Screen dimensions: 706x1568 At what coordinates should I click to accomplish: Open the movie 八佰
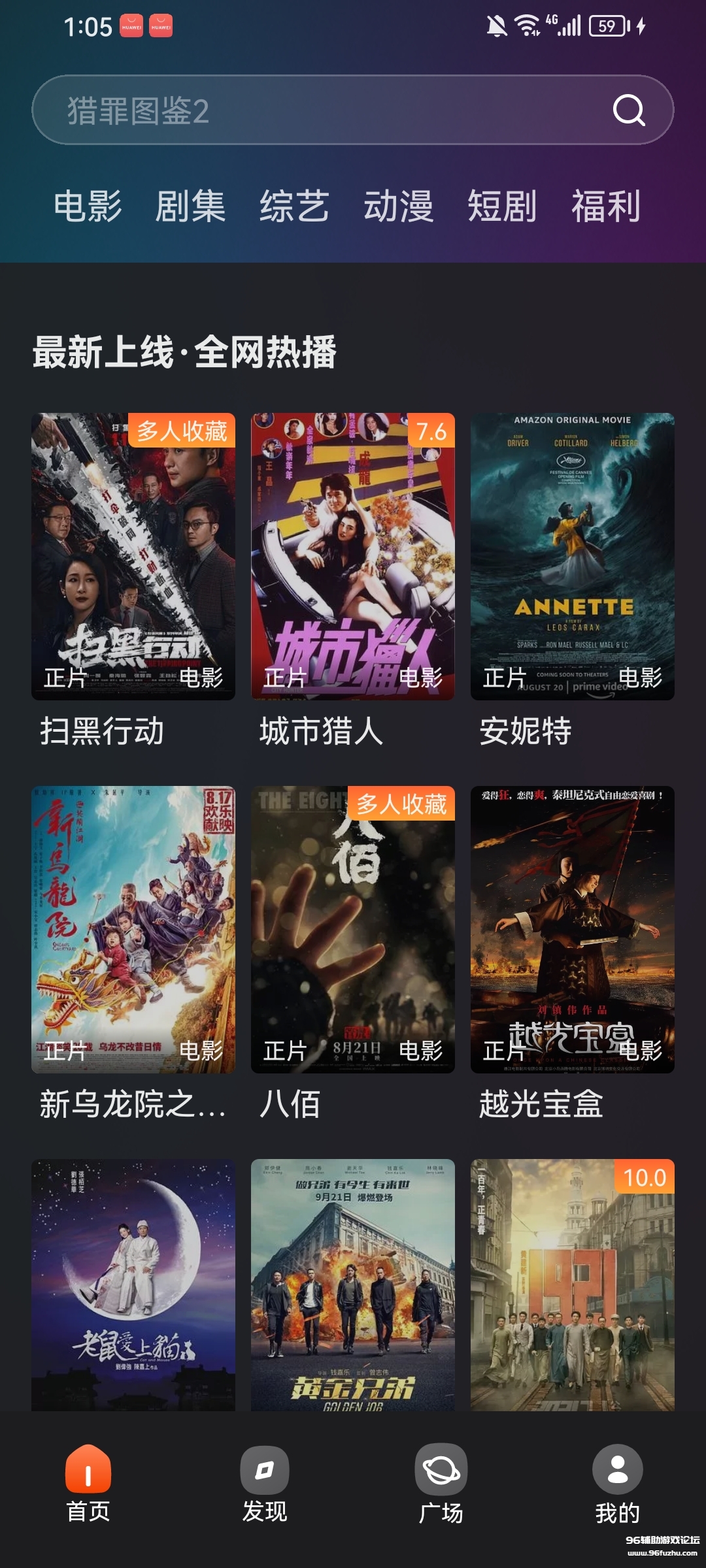click(353, 929)
